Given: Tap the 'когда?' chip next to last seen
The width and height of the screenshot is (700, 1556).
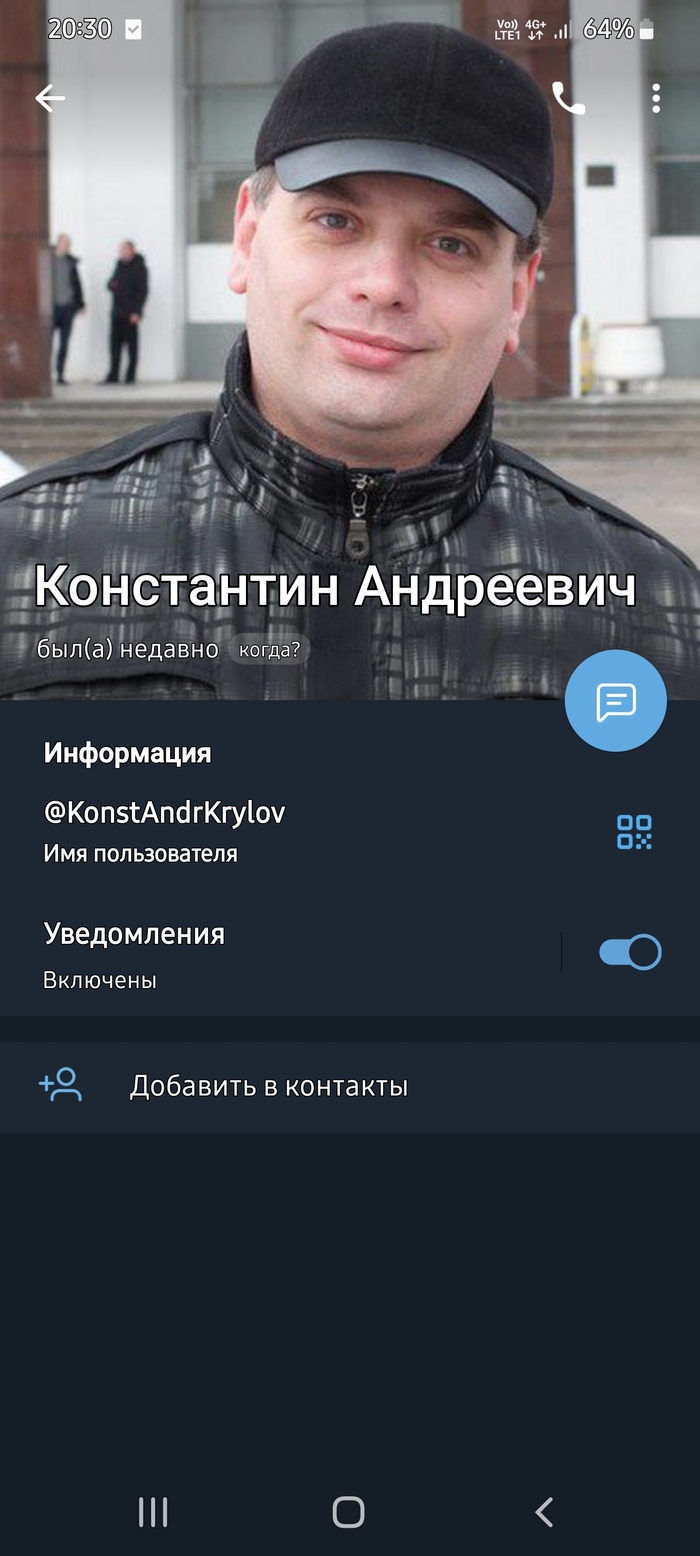Looking at the screenshot, I should [x=269, y=649].
